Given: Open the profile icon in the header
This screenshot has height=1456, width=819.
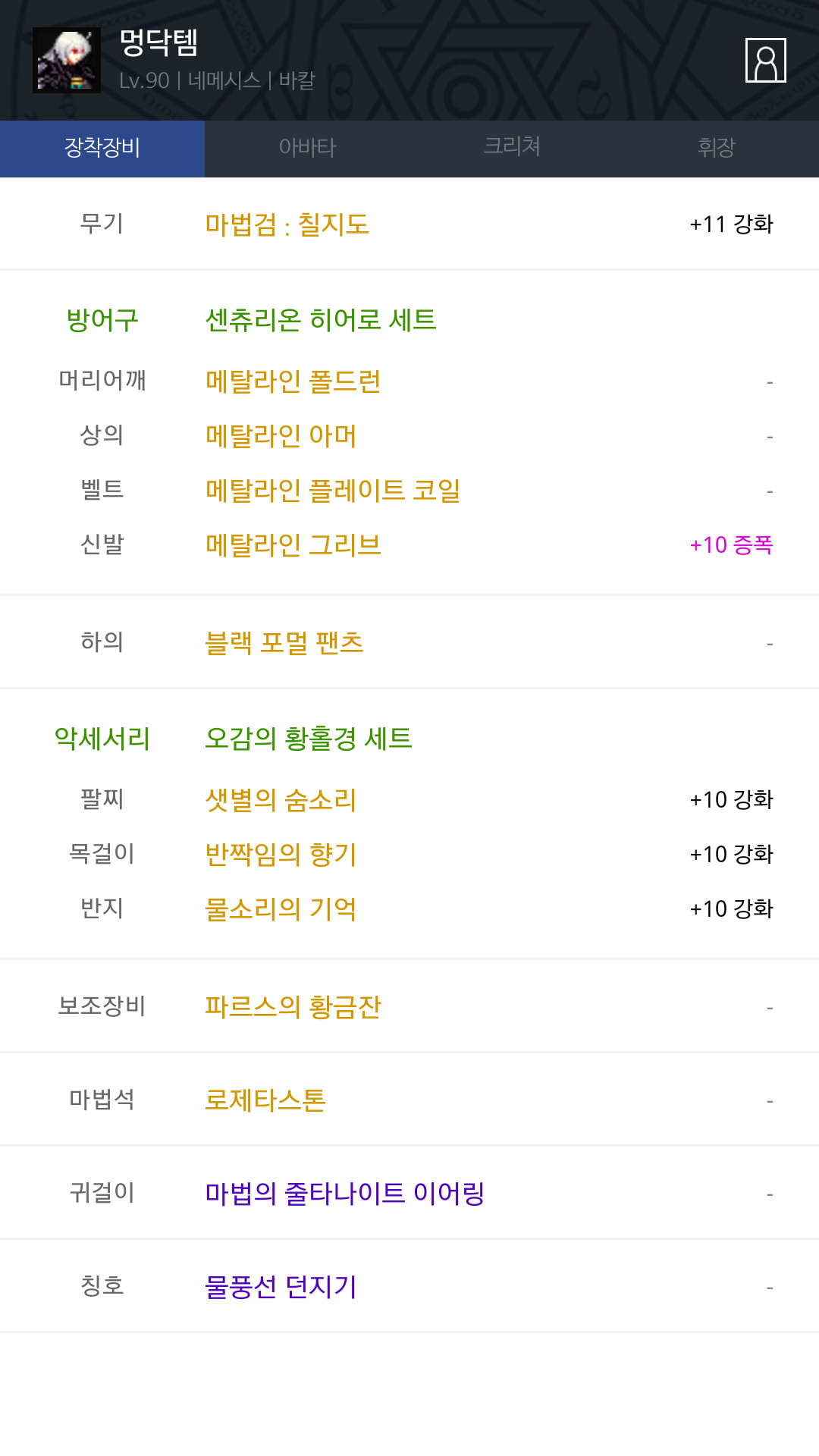Looking at the screenshot, I should 765,60.
